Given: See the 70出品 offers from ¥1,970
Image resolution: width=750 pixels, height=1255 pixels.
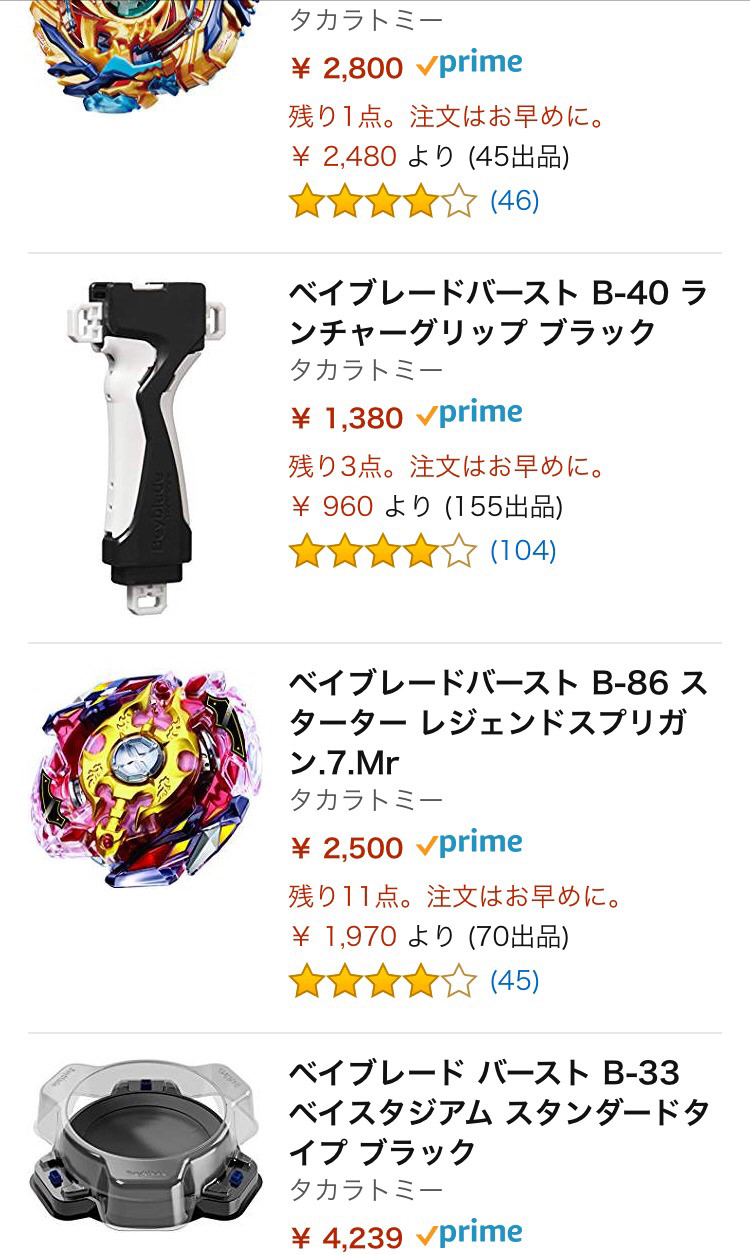Looking at the screenshot, I should tap(429, 937).
